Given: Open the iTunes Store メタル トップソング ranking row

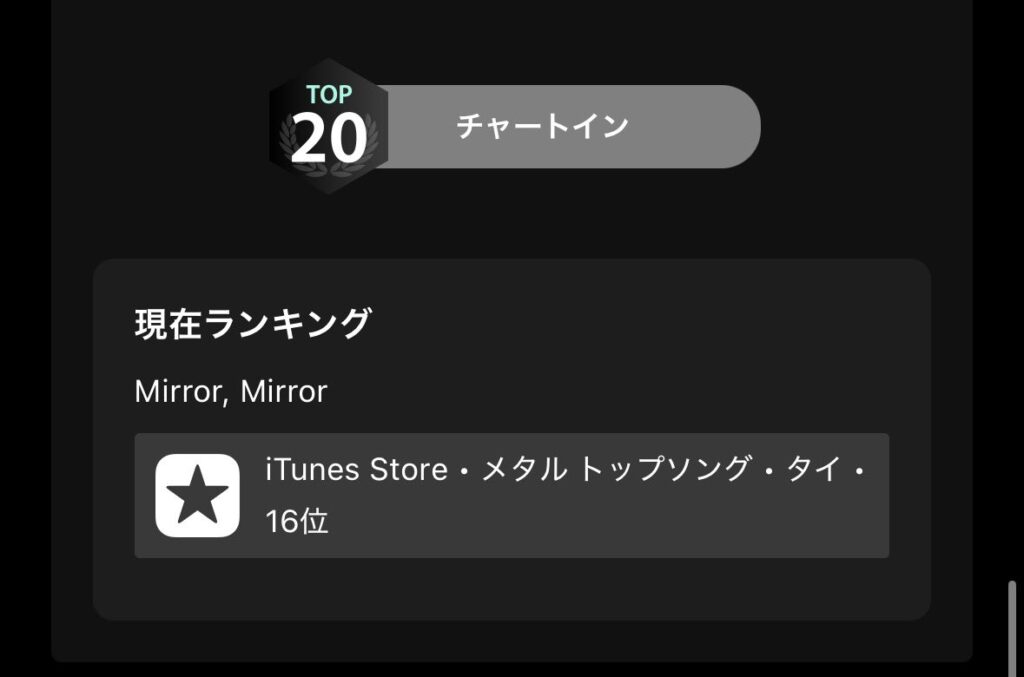Looking at the screenshot, I should click(511, 495).
